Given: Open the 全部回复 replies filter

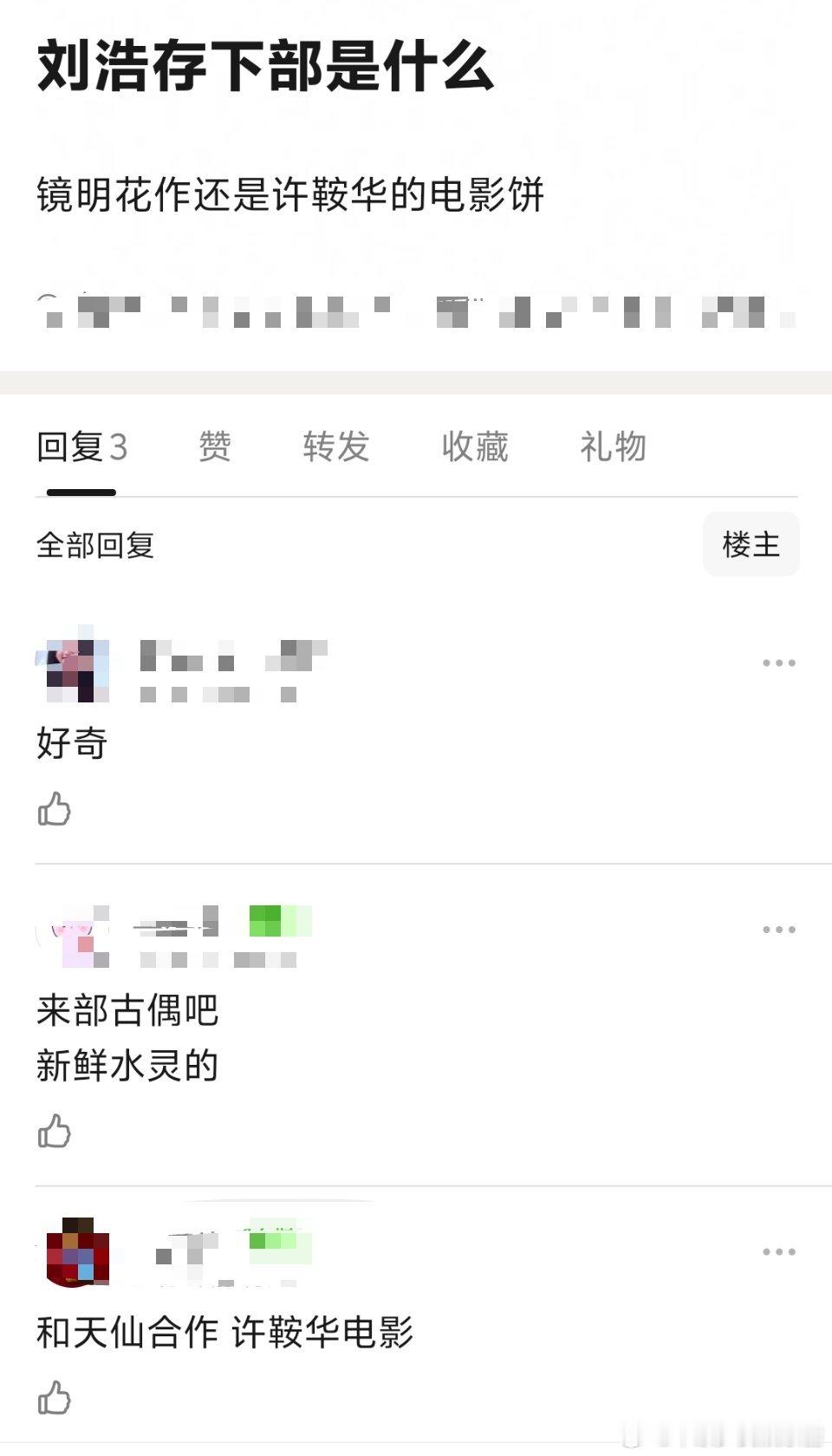Looking at the screenshot, I should tap(94, 545).
